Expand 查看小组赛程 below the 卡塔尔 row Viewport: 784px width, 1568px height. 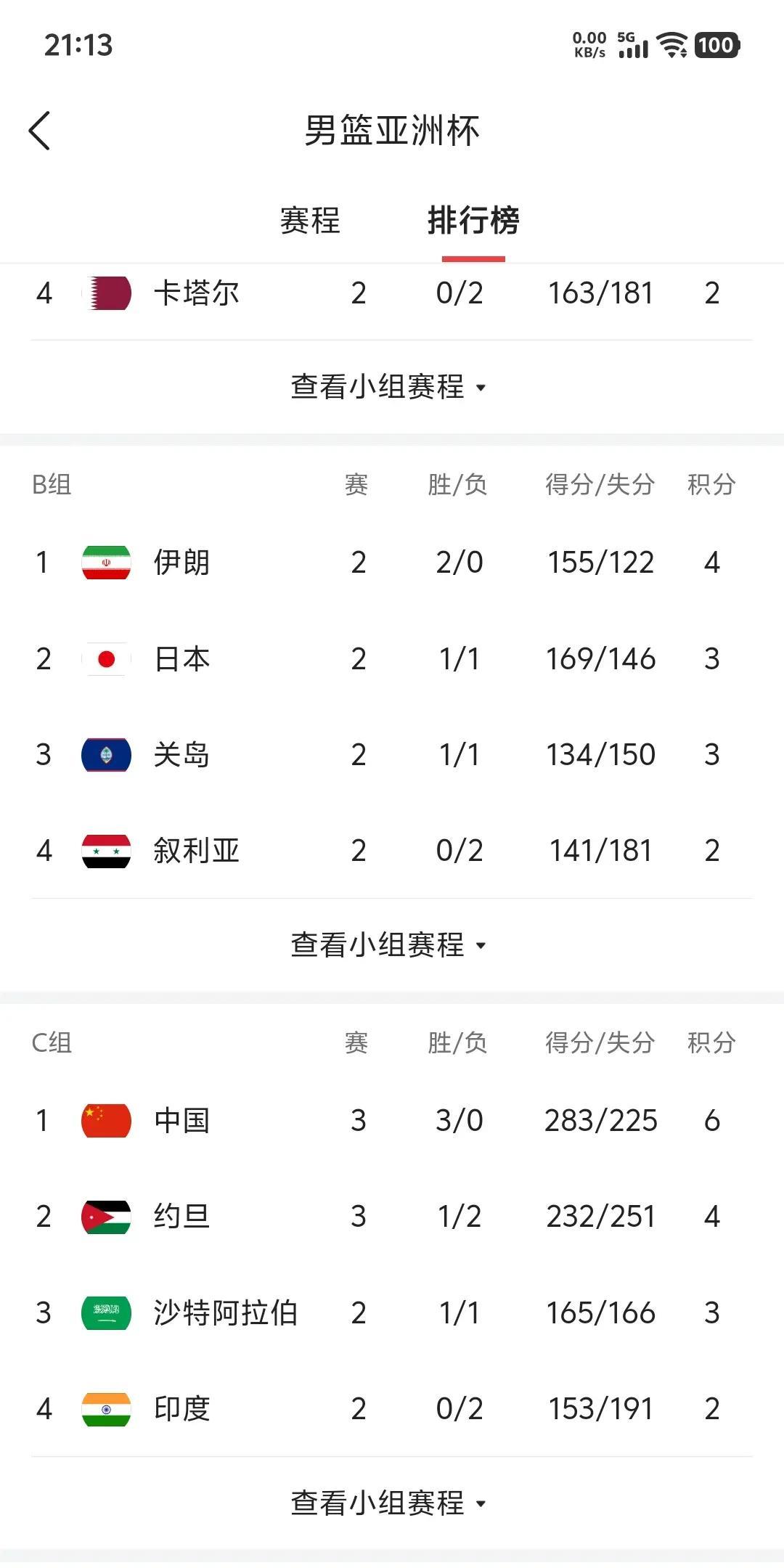[389, 386]
